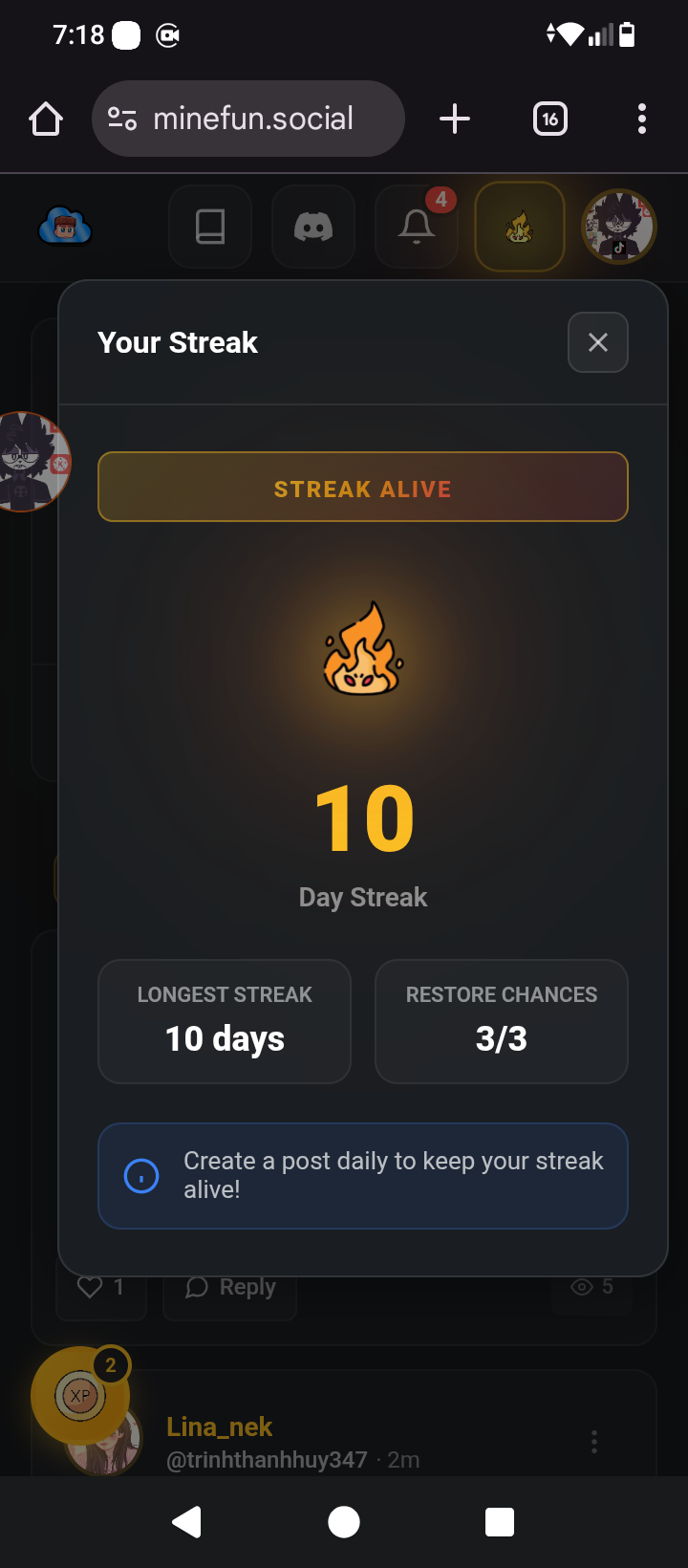
Task: Go to MineFun home via cloud logo
Action: [x=65, y=228]
